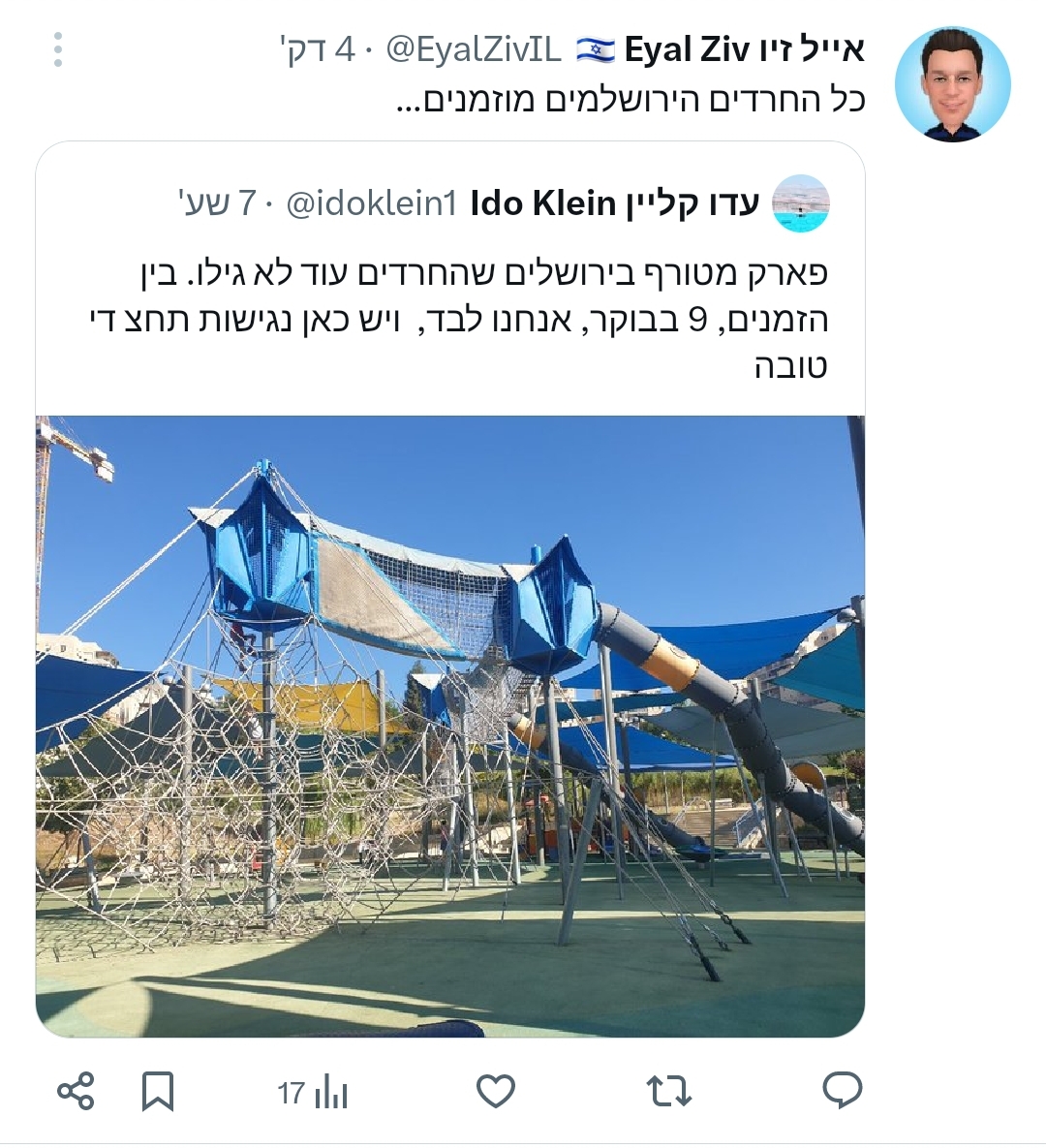View tweet analytics with 17 views
The image size is (1046, 1148).
tap(313, 1093)
